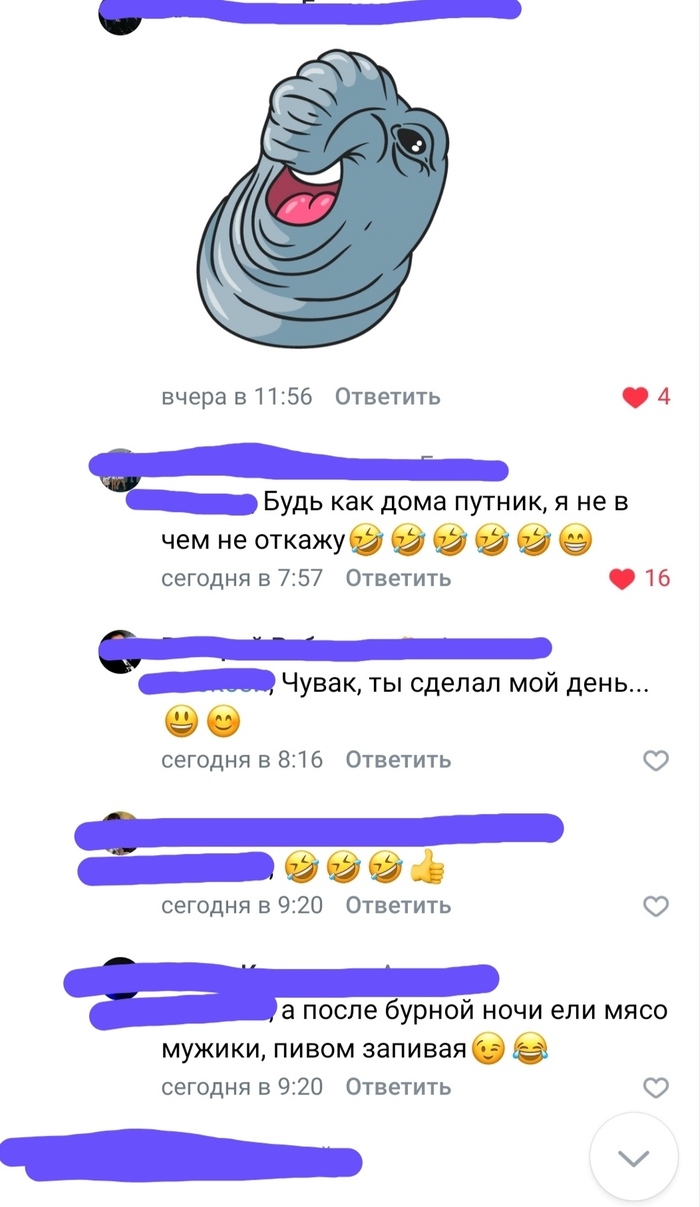This screenshot has width=700, height=1207.
Task: Like the comment with 16 likes
Action: pyautogui.click(x=623, y=578)
